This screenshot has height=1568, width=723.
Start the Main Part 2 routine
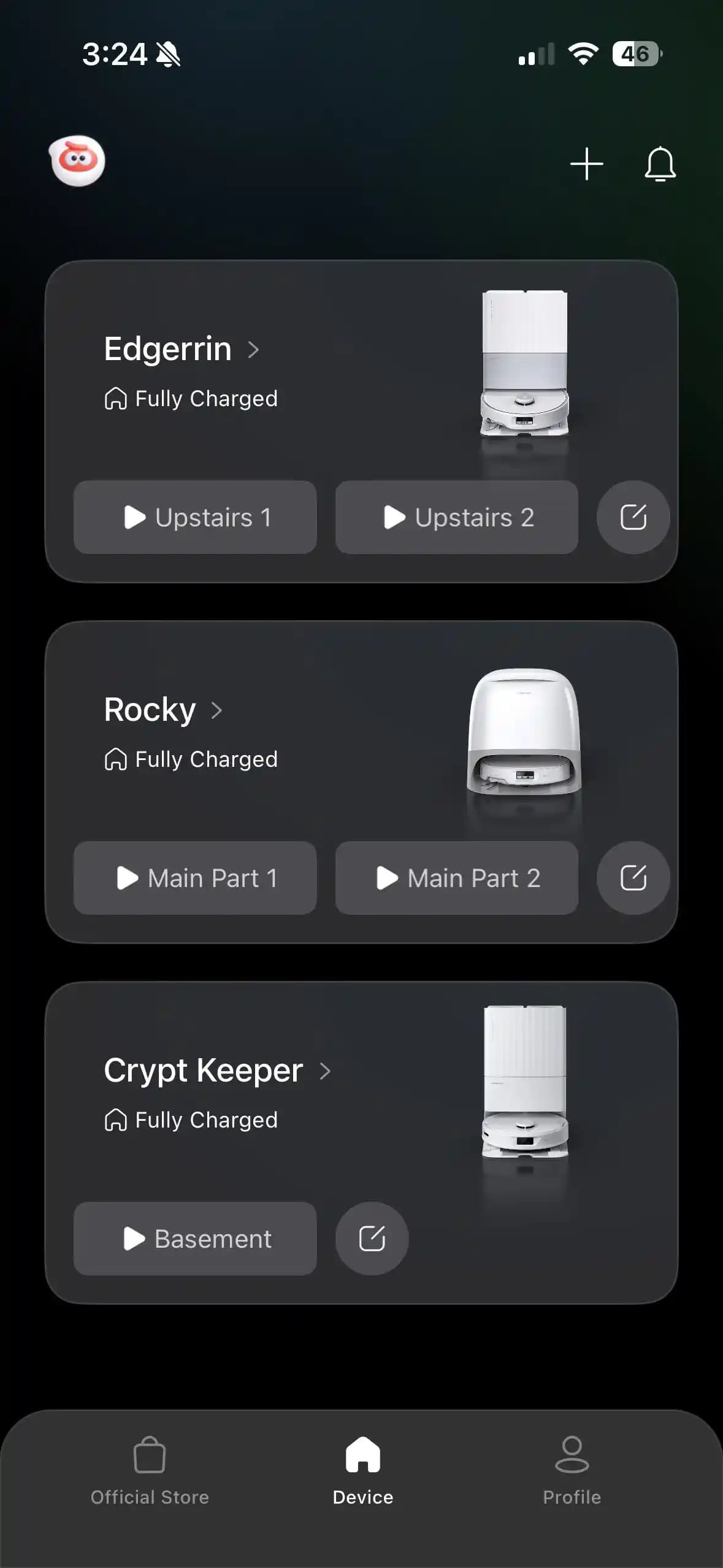pos(456,878)
